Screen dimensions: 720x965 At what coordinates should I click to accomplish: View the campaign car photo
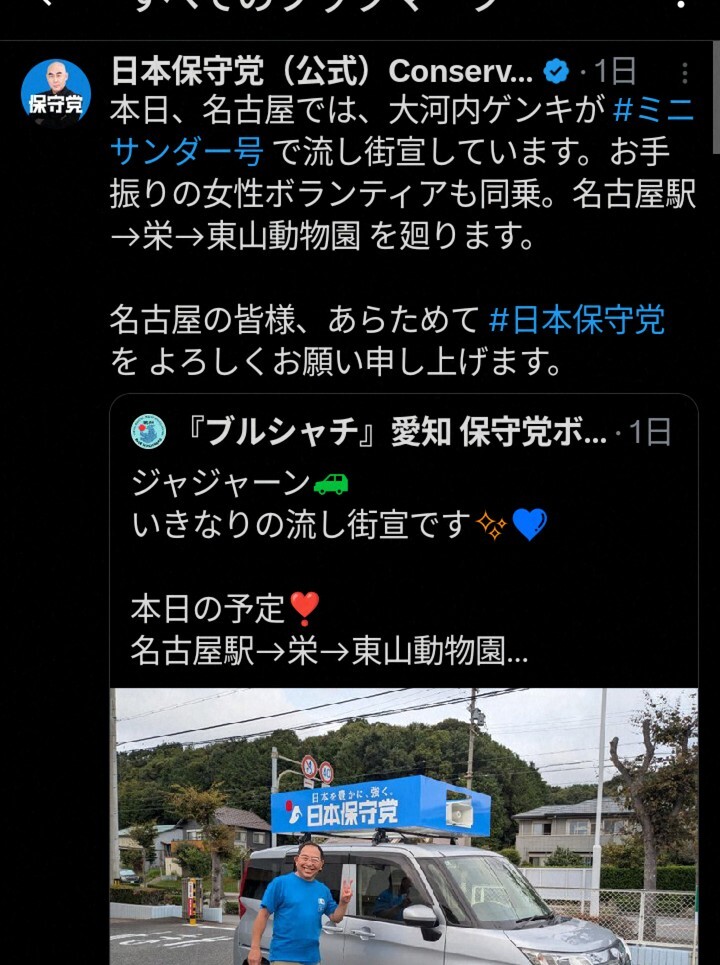coord(403,825)
